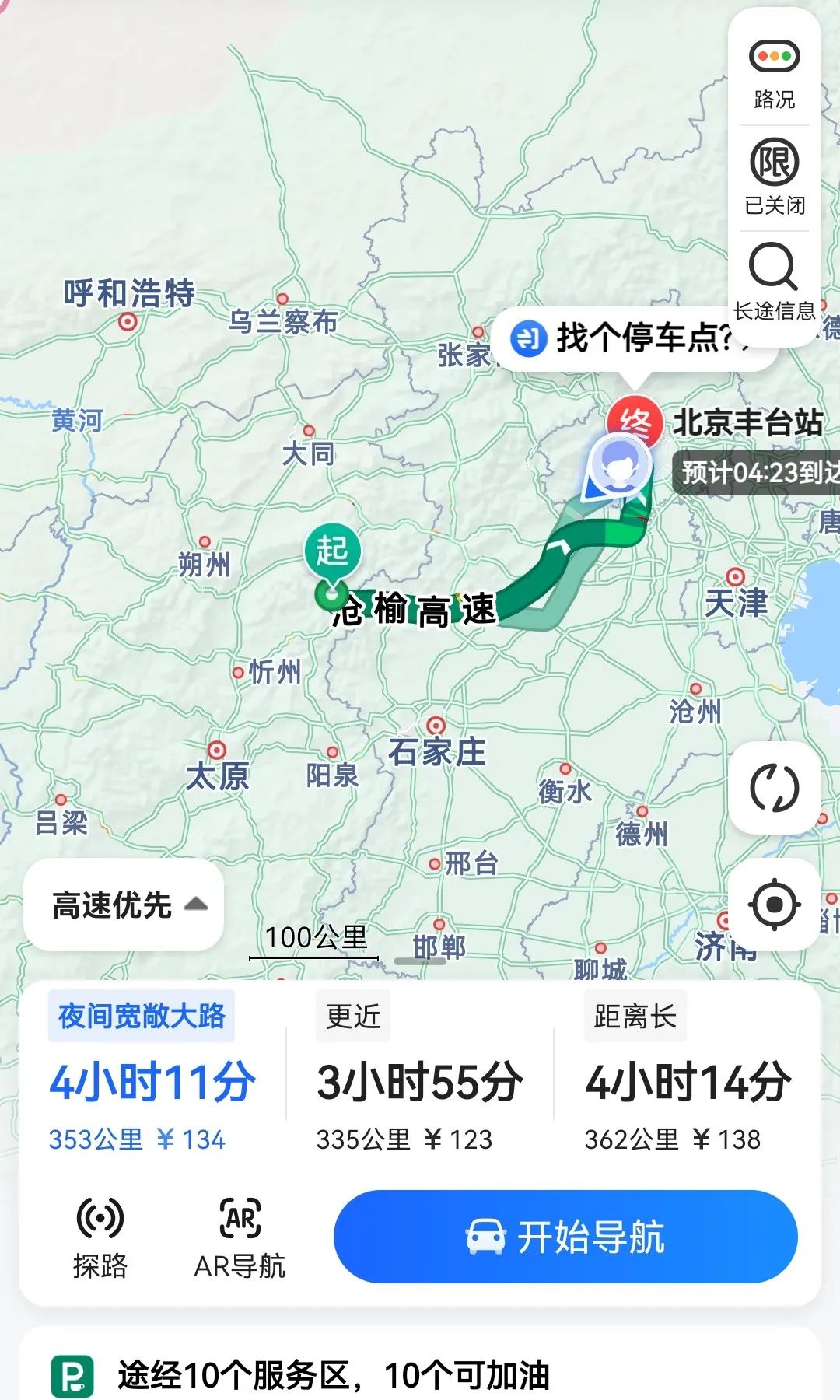Viewport: 840px width, 1400px height.
Task: Open the 限 restriction setting (已关闭)
Action: coord(774,177)
